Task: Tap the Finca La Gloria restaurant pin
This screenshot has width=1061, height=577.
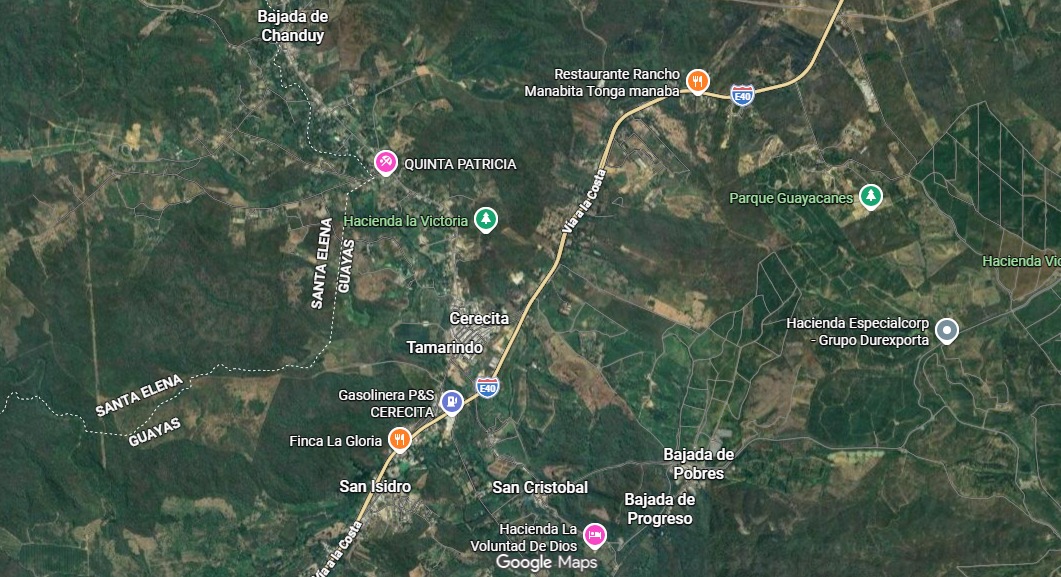Action: pyautogui.click(x=400, y=440)
